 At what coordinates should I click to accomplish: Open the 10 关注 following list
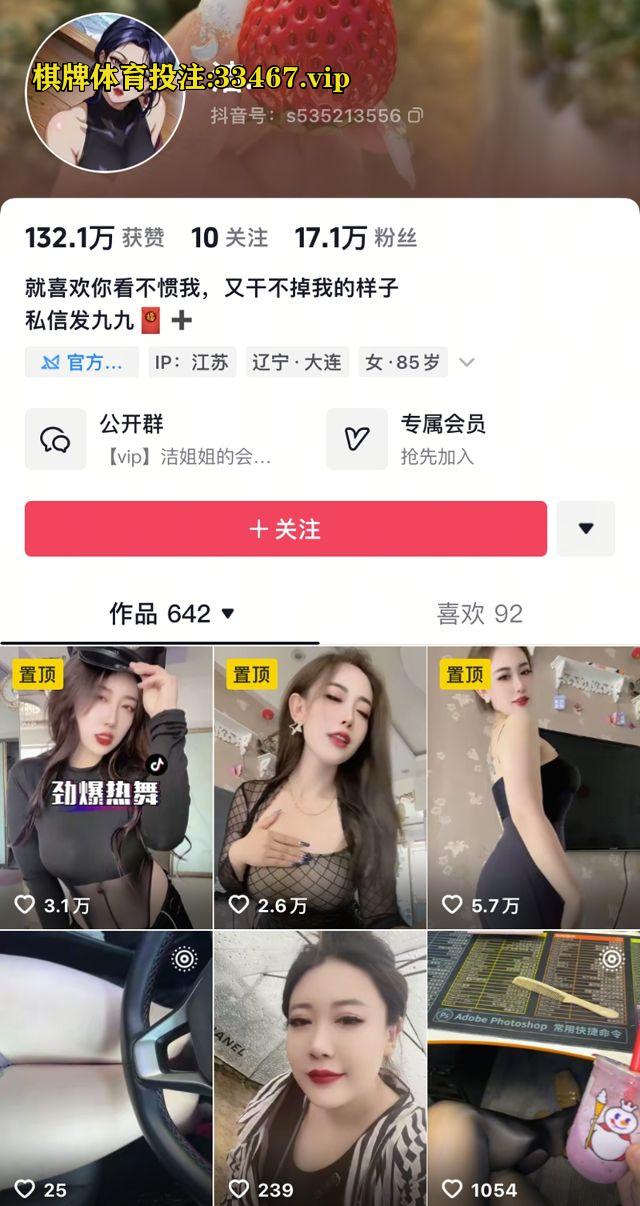[229, 238]
